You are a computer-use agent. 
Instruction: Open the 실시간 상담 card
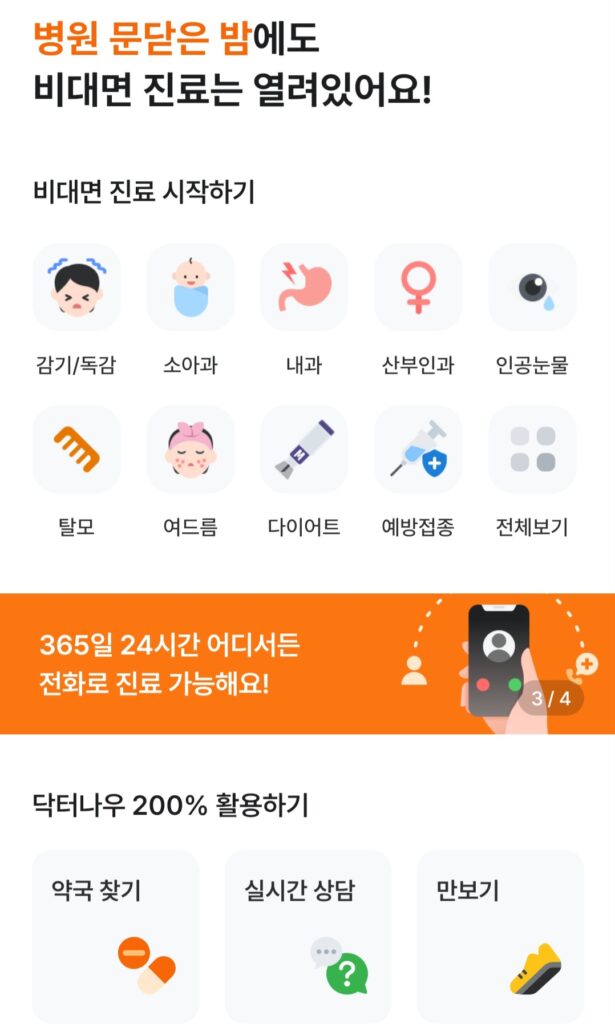(307, 935)
